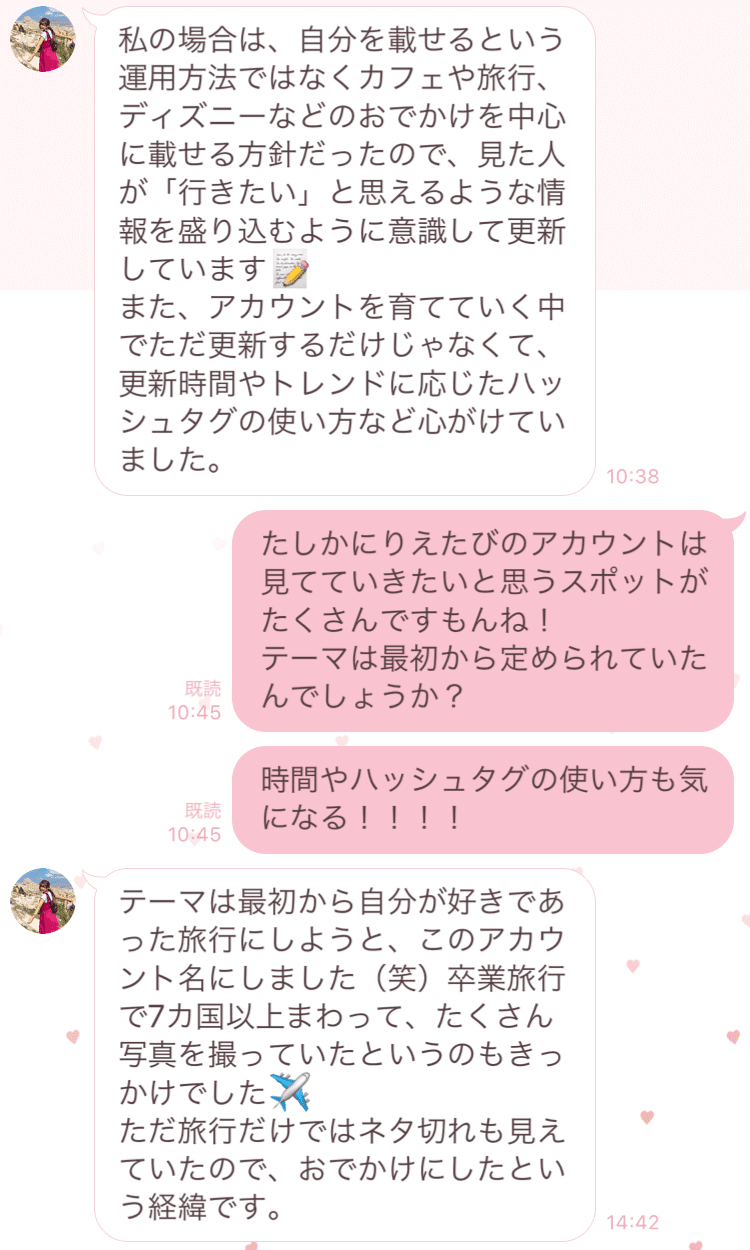Viewport: 750px width, 1250px height.
Task: Tap the first 既読 read indicator
Action: (204, 685)
